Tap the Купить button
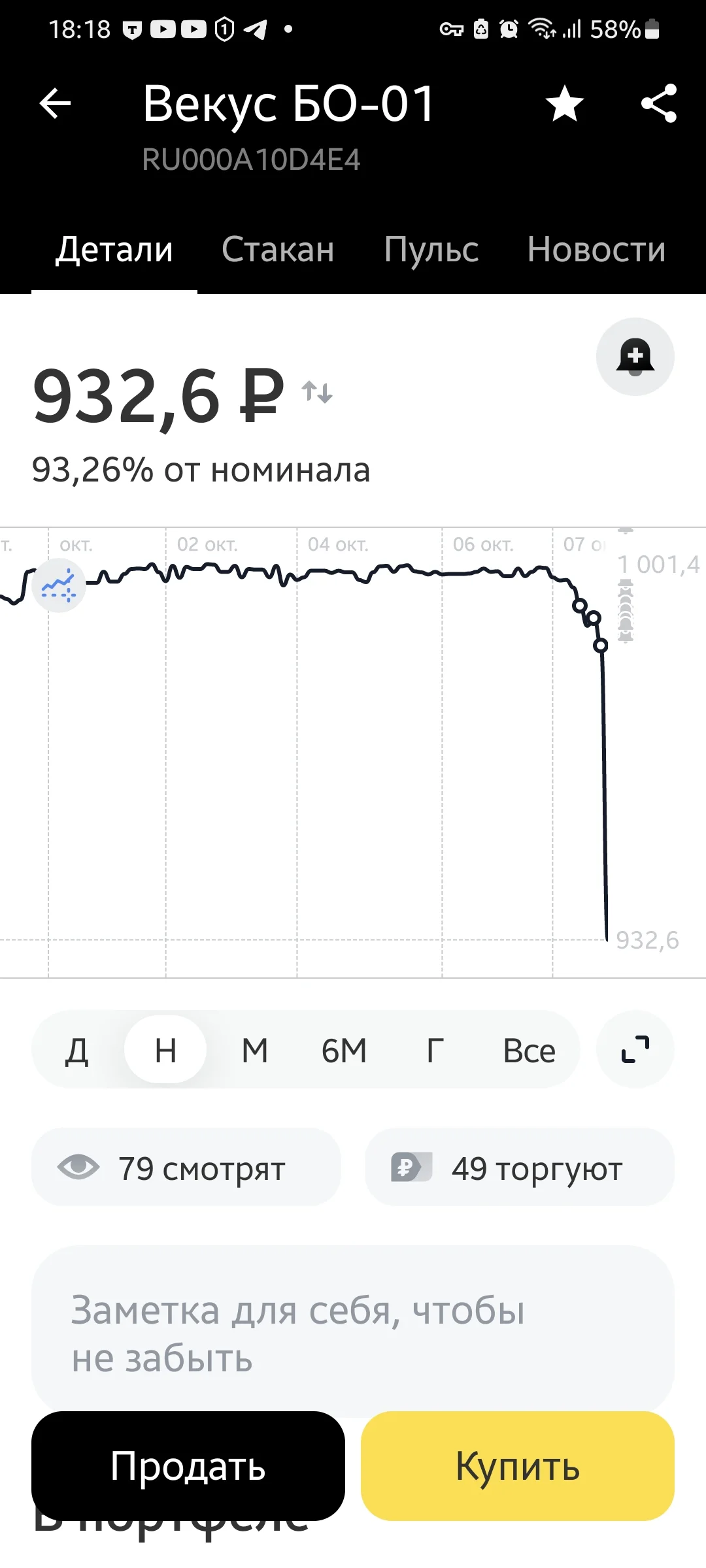This screenshot has width=706, height=1568. 518,1465
